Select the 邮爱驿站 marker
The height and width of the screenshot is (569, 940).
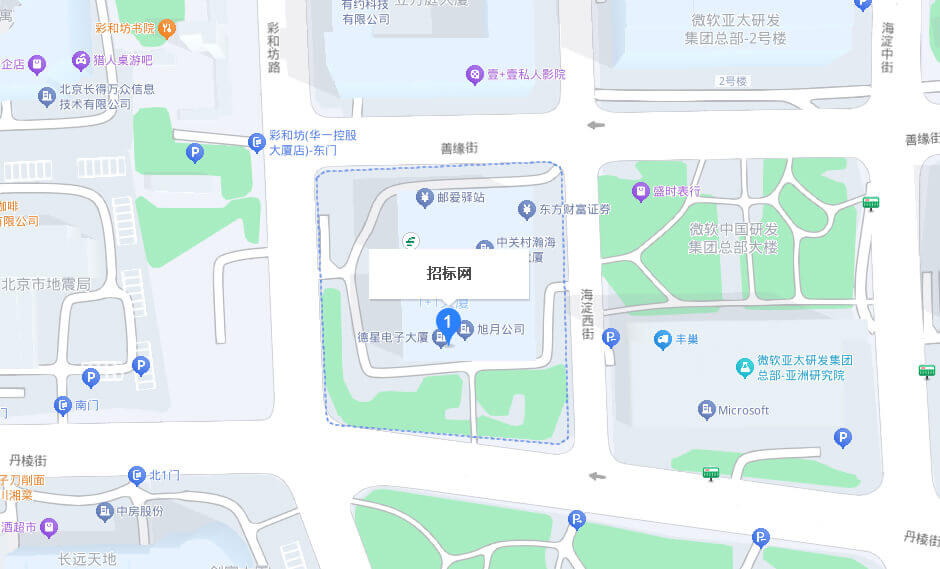[424, 198]
